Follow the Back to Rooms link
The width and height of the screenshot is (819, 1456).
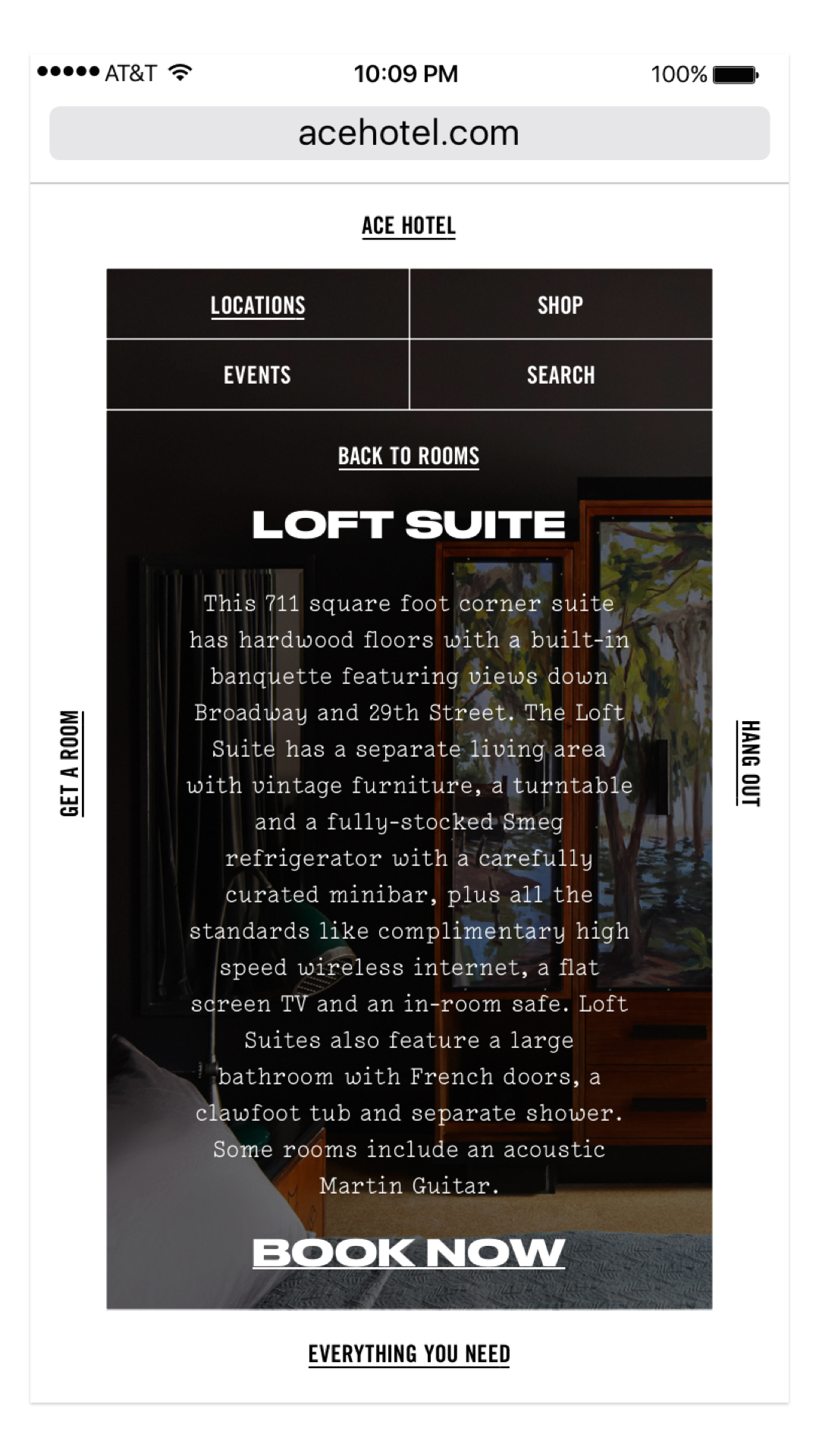pos(408,457)
